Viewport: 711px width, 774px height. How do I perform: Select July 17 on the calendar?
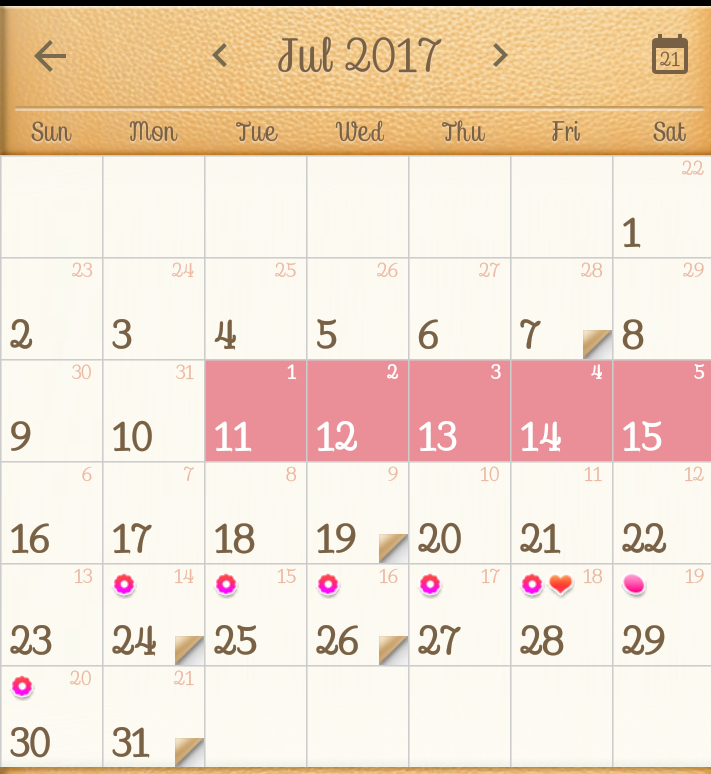tap(154, 514)
